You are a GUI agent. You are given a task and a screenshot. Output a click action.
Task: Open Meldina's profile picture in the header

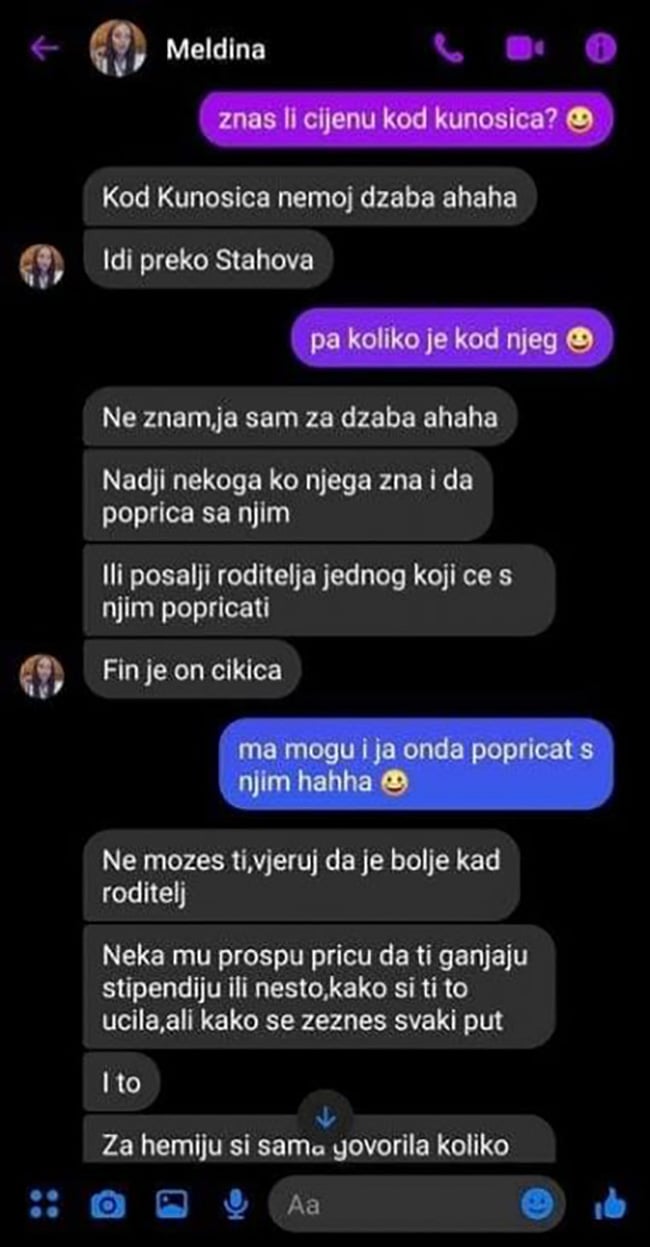[x=119, y=48]
